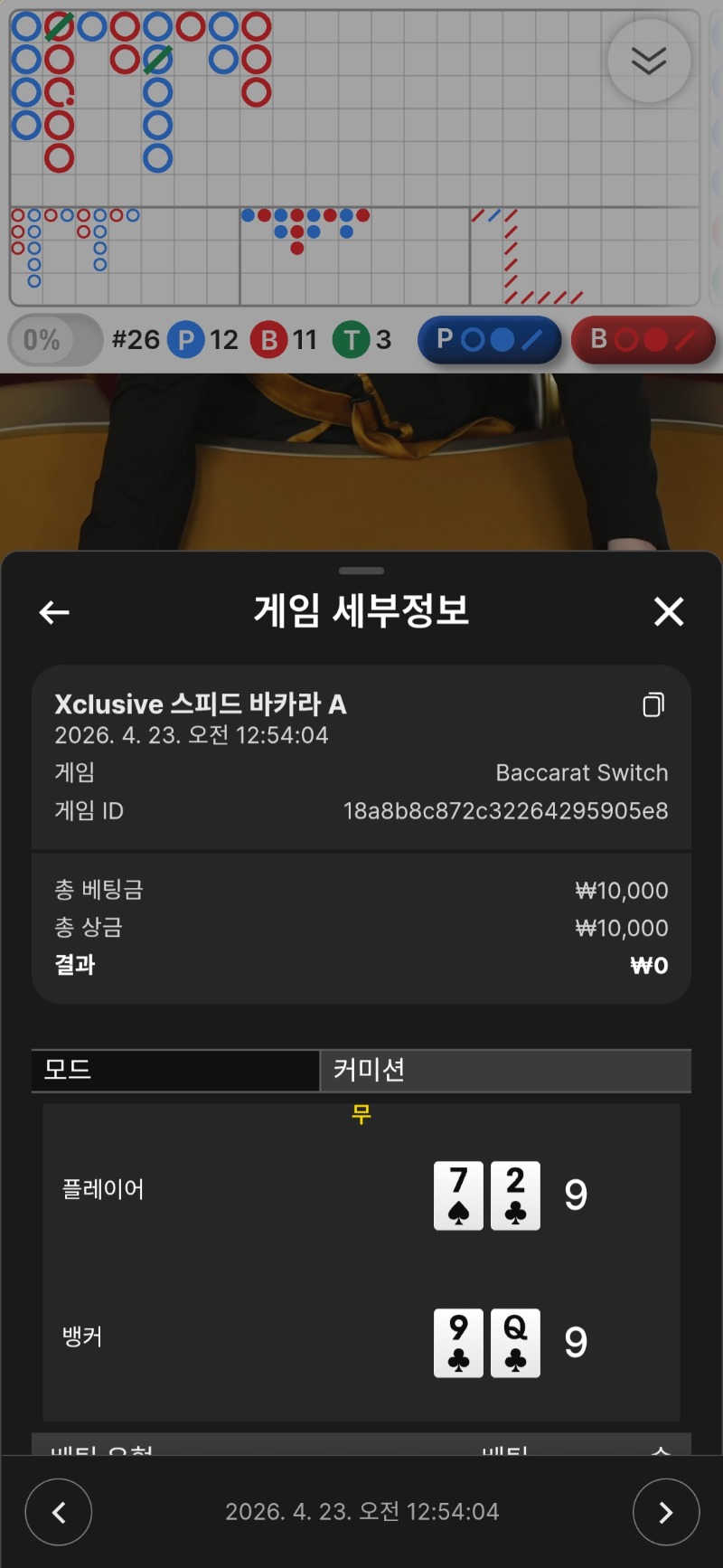
Task: Copy the game ID information
Action: [x=653, y=704]
